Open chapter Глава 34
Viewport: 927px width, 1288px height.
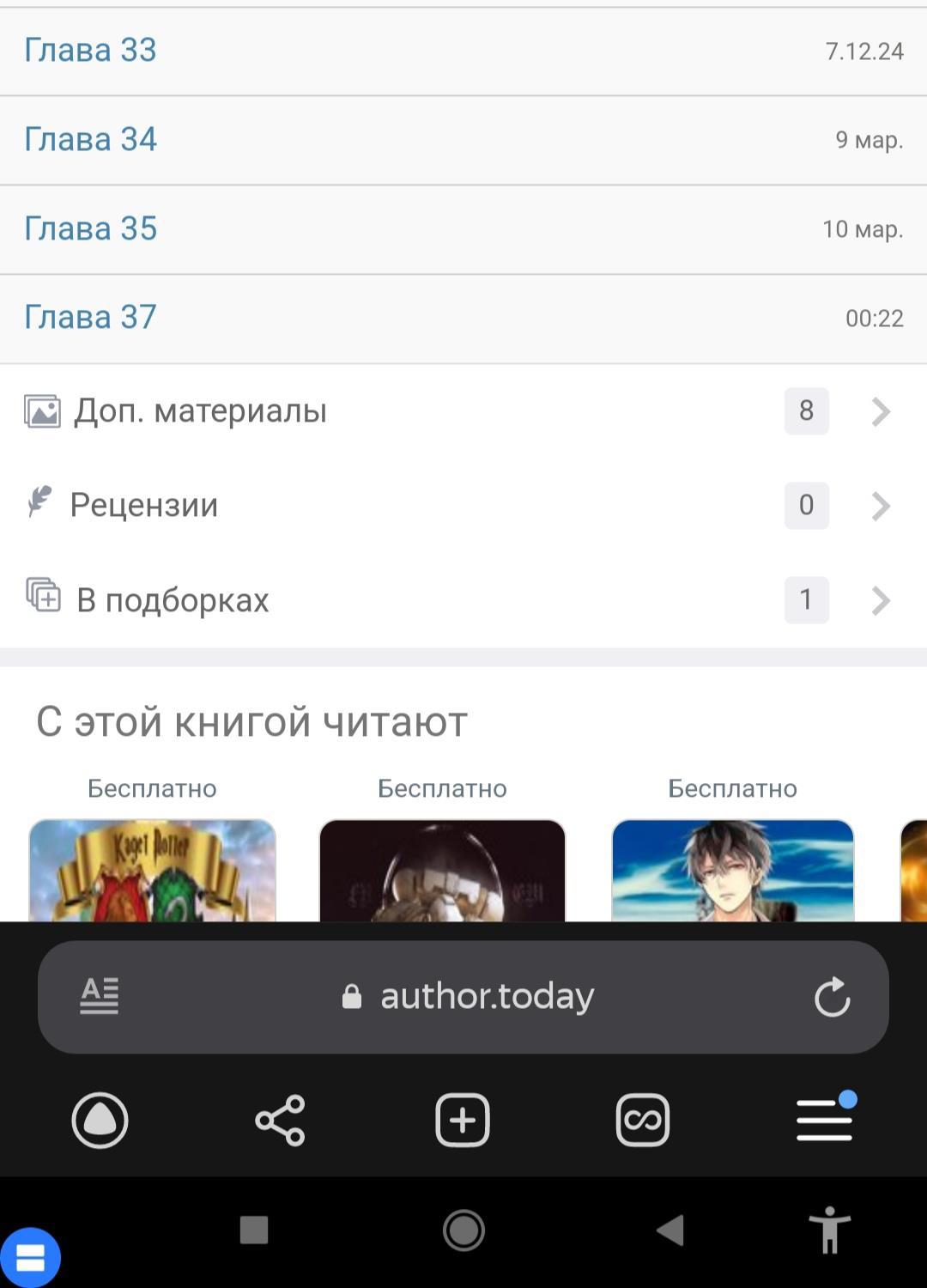point(90,140)
